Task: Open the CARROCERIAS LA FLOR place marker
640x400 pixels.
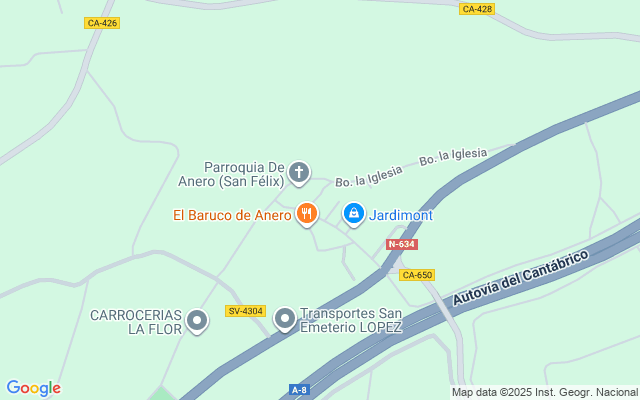Action: pyautogui.click(x=198, y=321)
